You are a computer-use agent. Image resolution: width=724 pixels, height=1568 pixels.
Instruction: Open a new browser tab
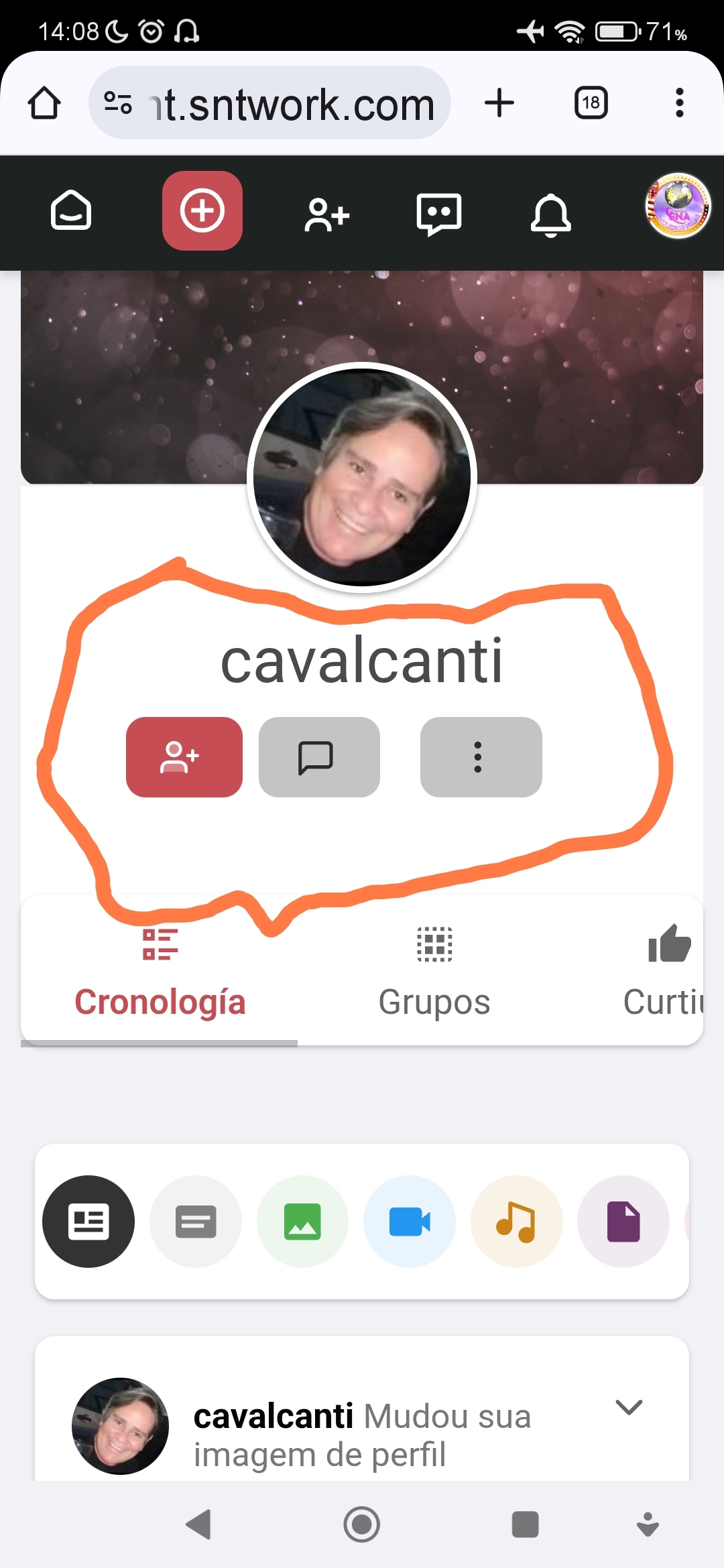tap(499, 102)
